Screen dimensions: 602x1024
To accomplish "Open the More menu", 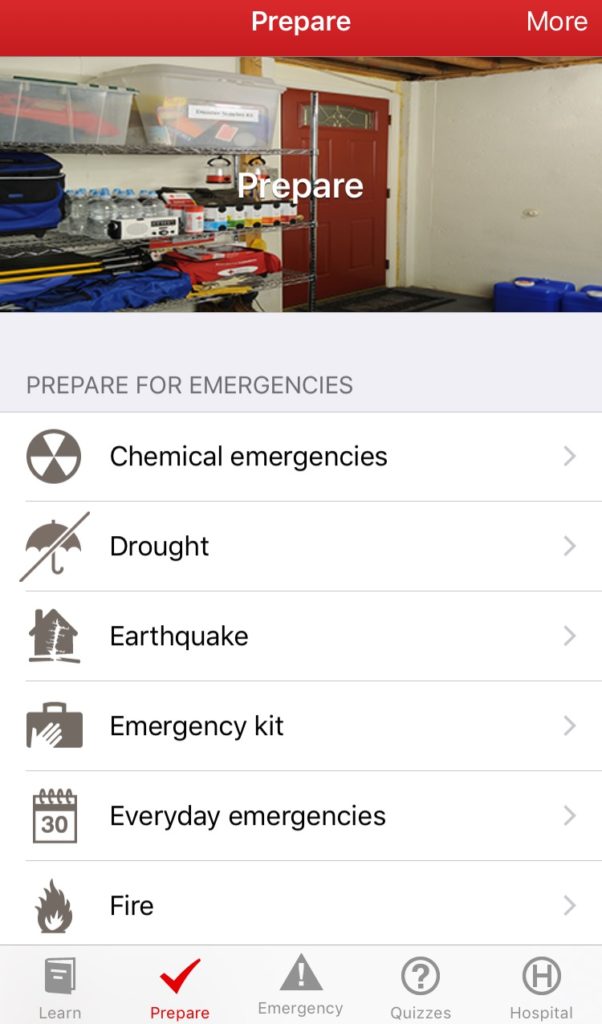I will pyautogui.click(x=556, y=22).
